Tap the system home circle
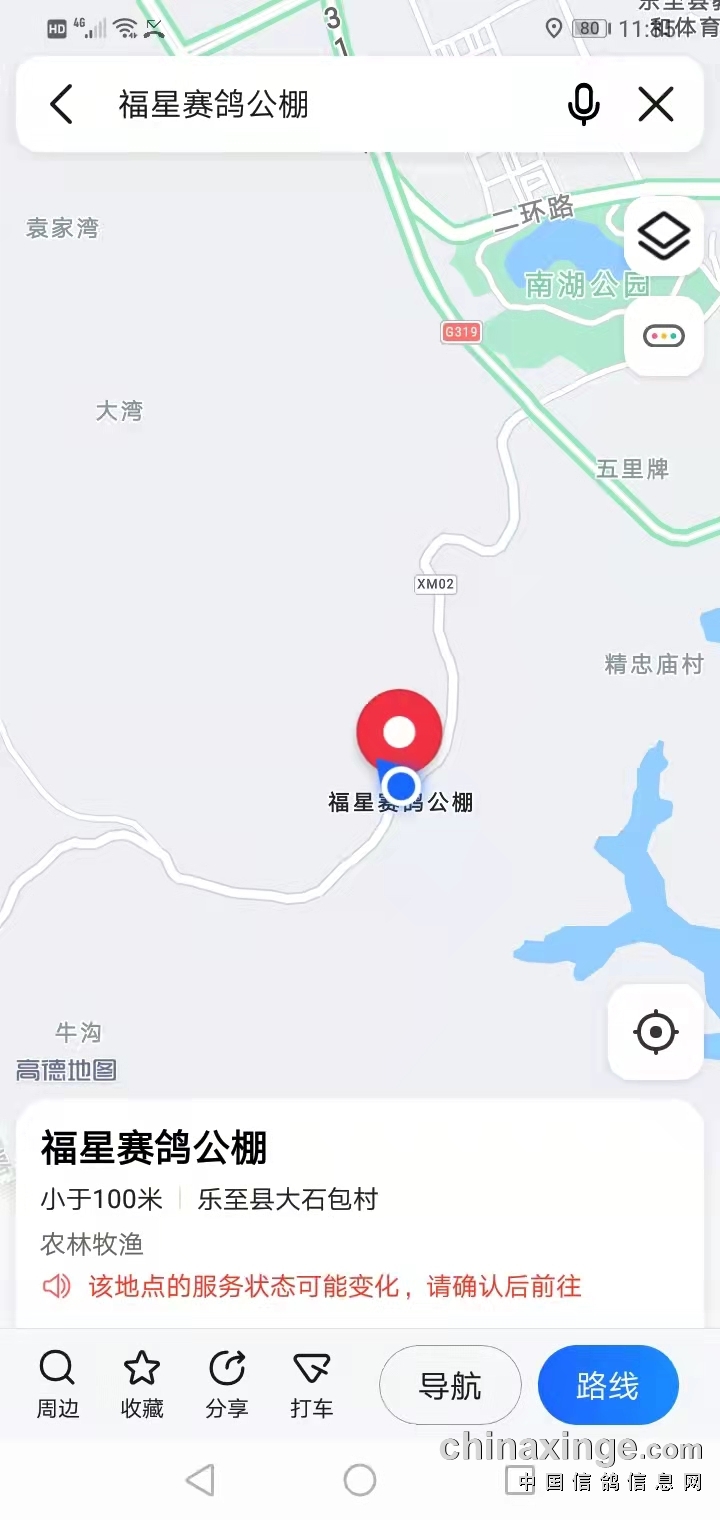This screenshot has height=1520, width=720. (360, 1480)
